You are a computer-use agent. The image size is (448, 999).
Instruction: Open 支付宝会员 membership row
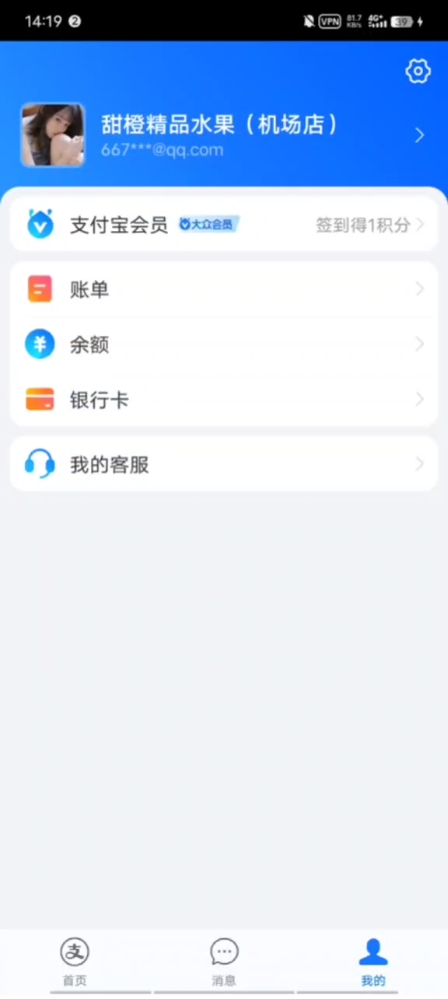[224, 224]
